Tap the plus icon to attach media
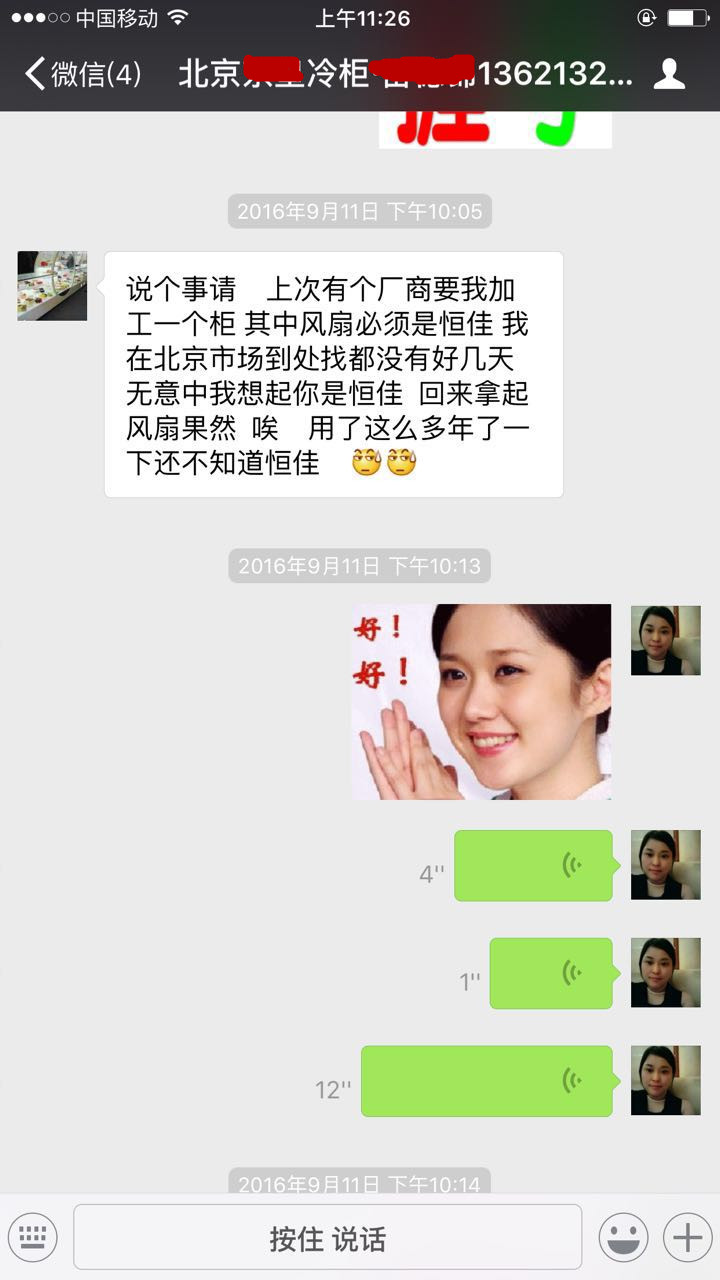Image resolution: width=720 pixels, height=1280 pixels. pyautogui.click(x=688, y=1237)
